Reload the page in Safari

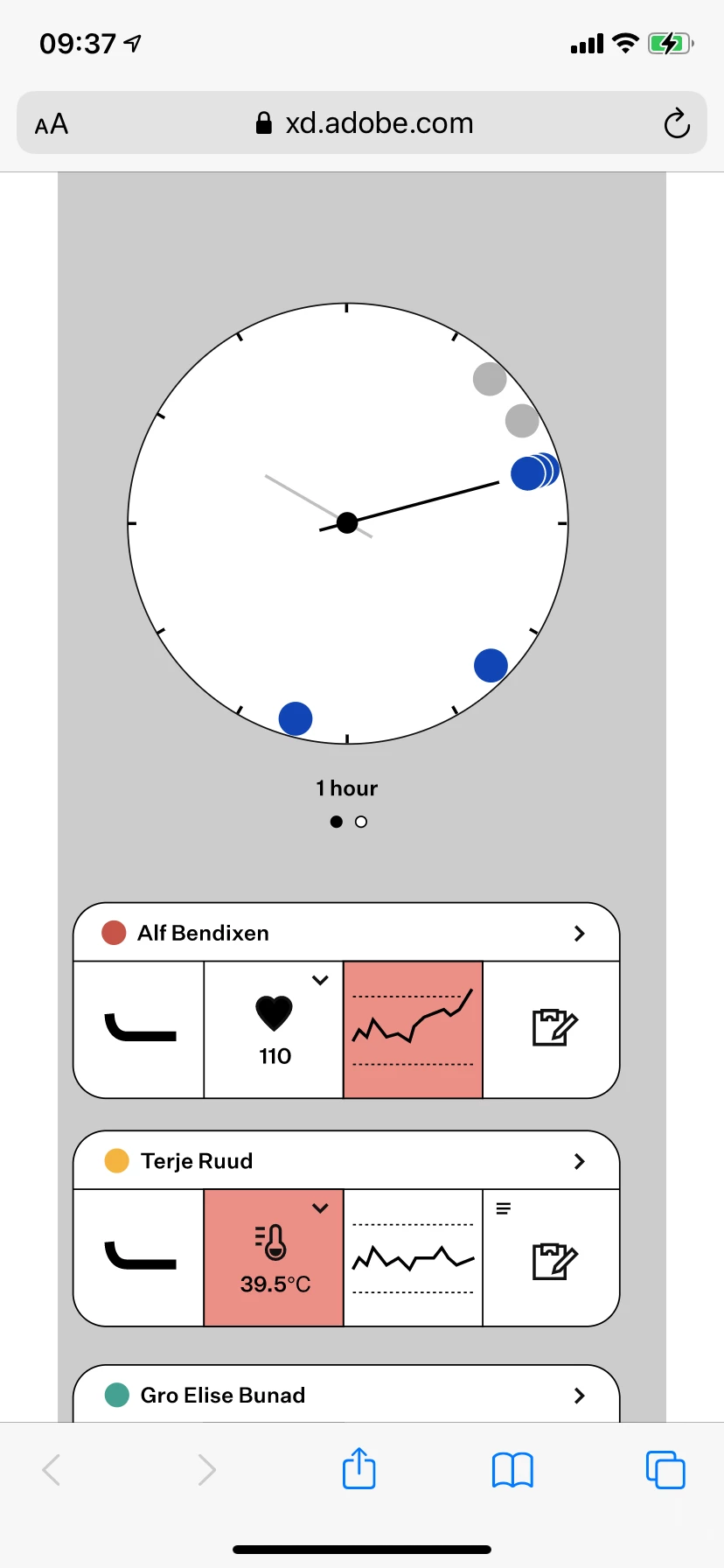coord(676,123)
